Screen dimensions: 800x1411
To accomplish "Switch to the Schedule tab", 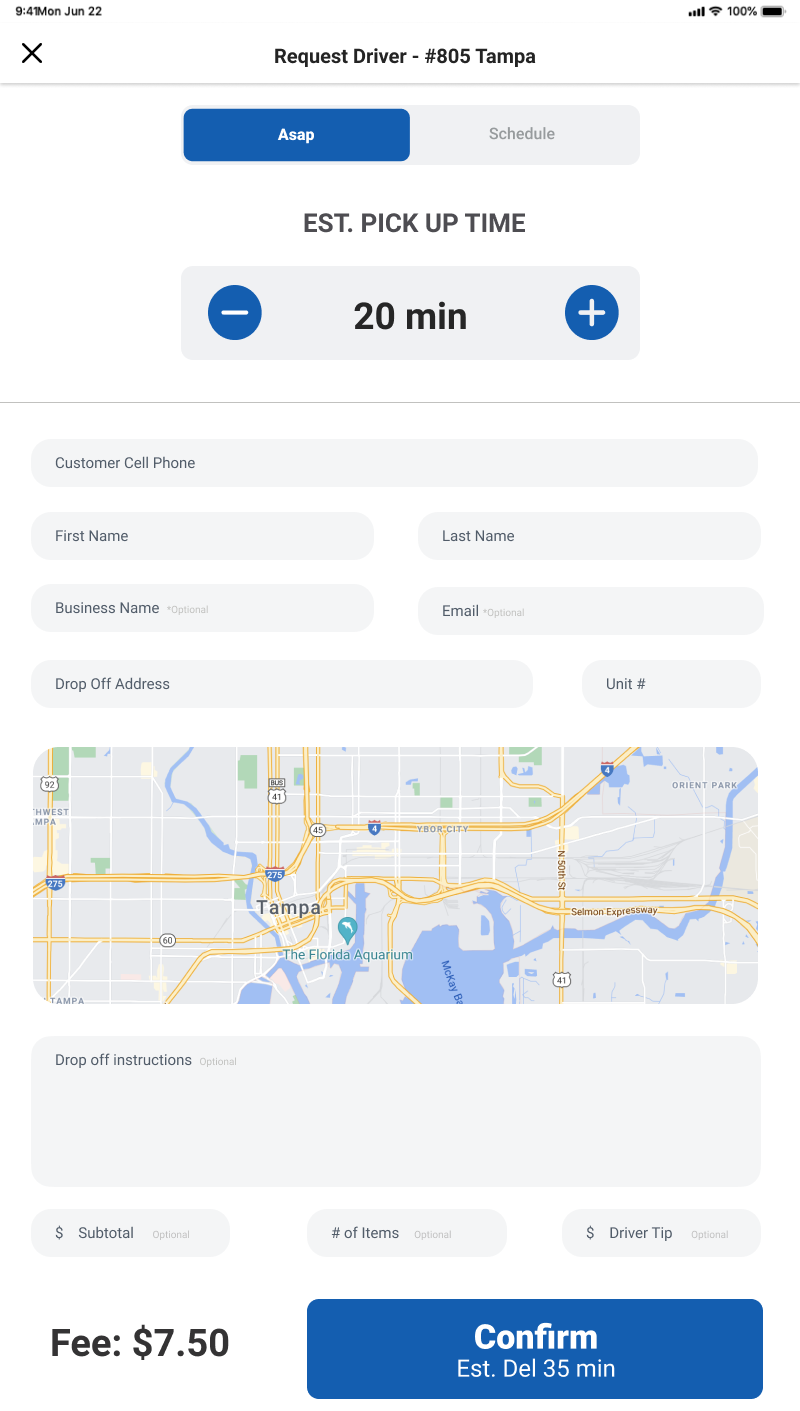I will [522, 134].
